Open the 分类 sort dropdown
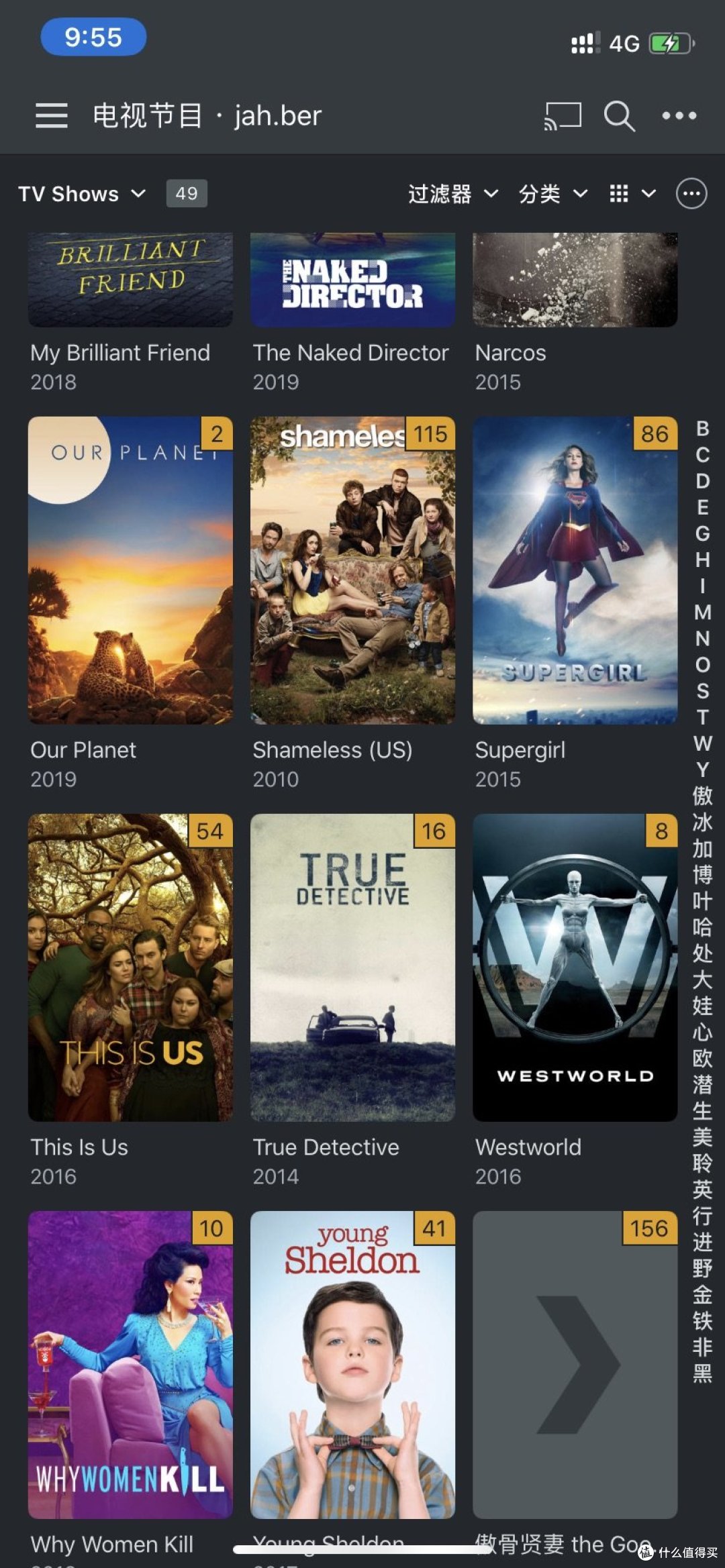The image size is (725, 1568). point(553,194)
